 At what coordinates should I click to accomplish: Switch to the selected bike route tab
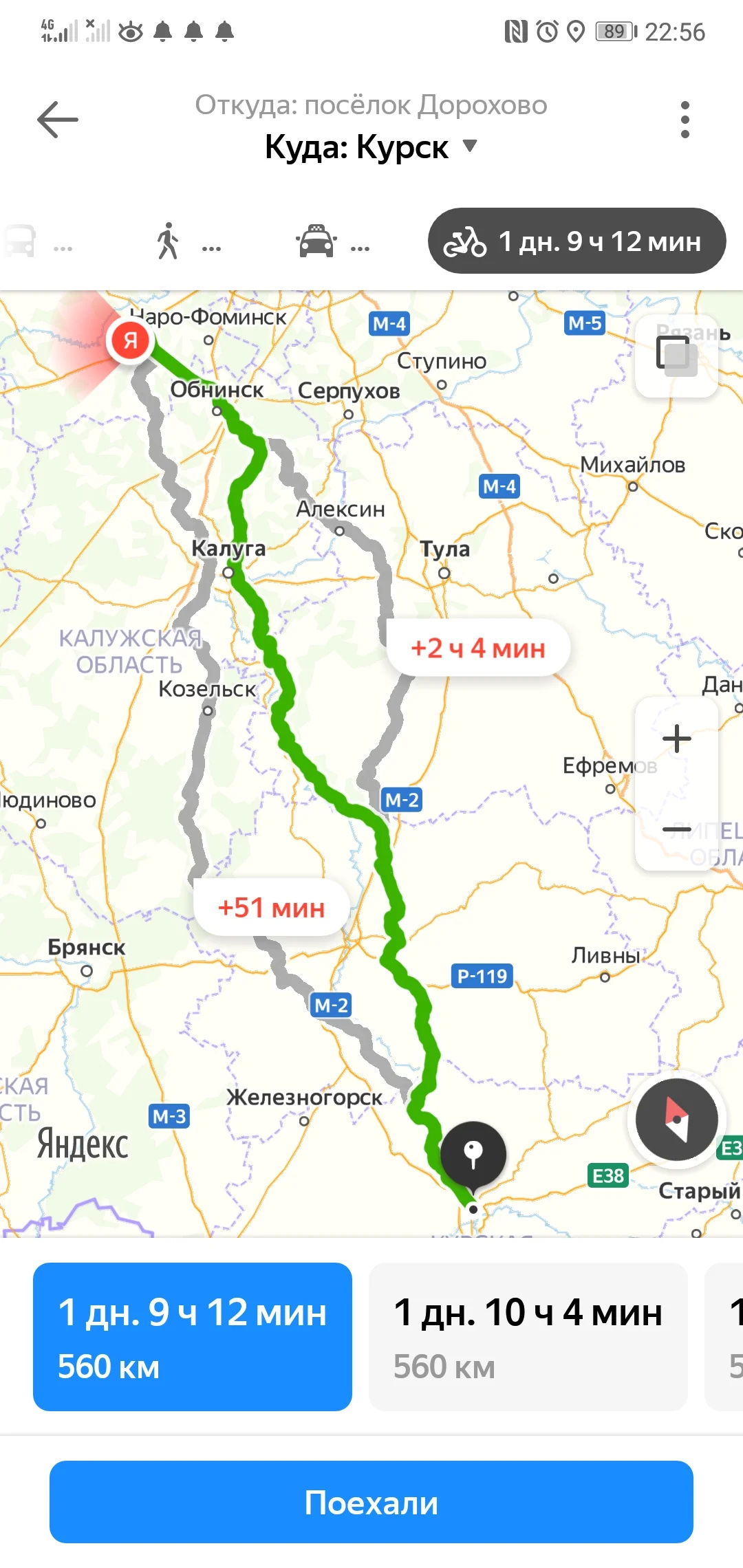577,241
